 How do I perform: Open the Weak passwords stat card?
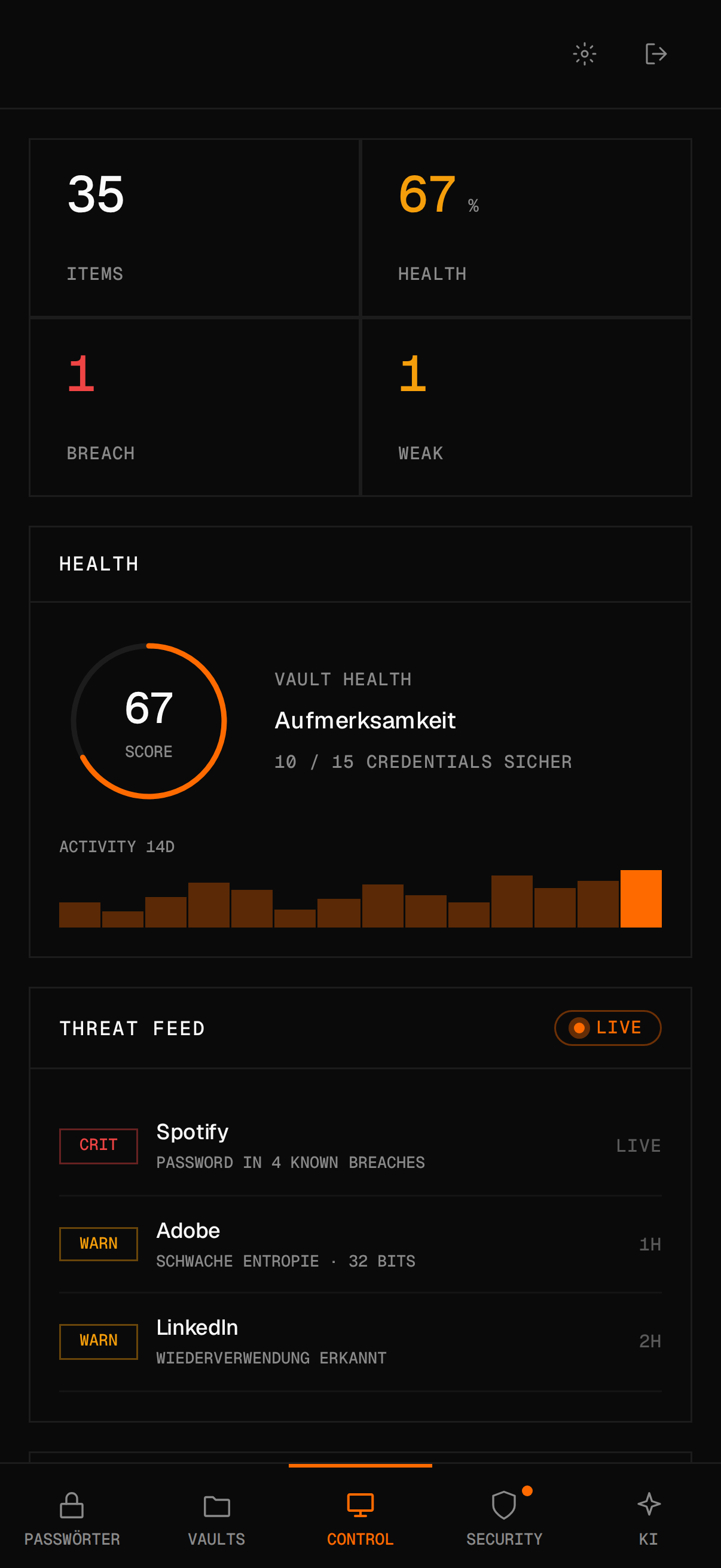click(526, 407)
